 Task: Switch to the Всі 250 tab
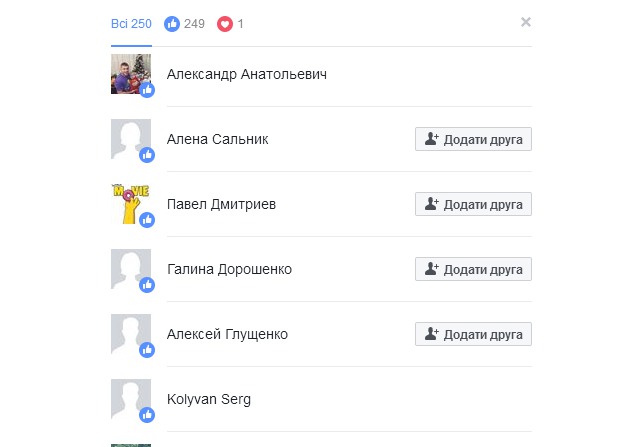tap(131, 23)
